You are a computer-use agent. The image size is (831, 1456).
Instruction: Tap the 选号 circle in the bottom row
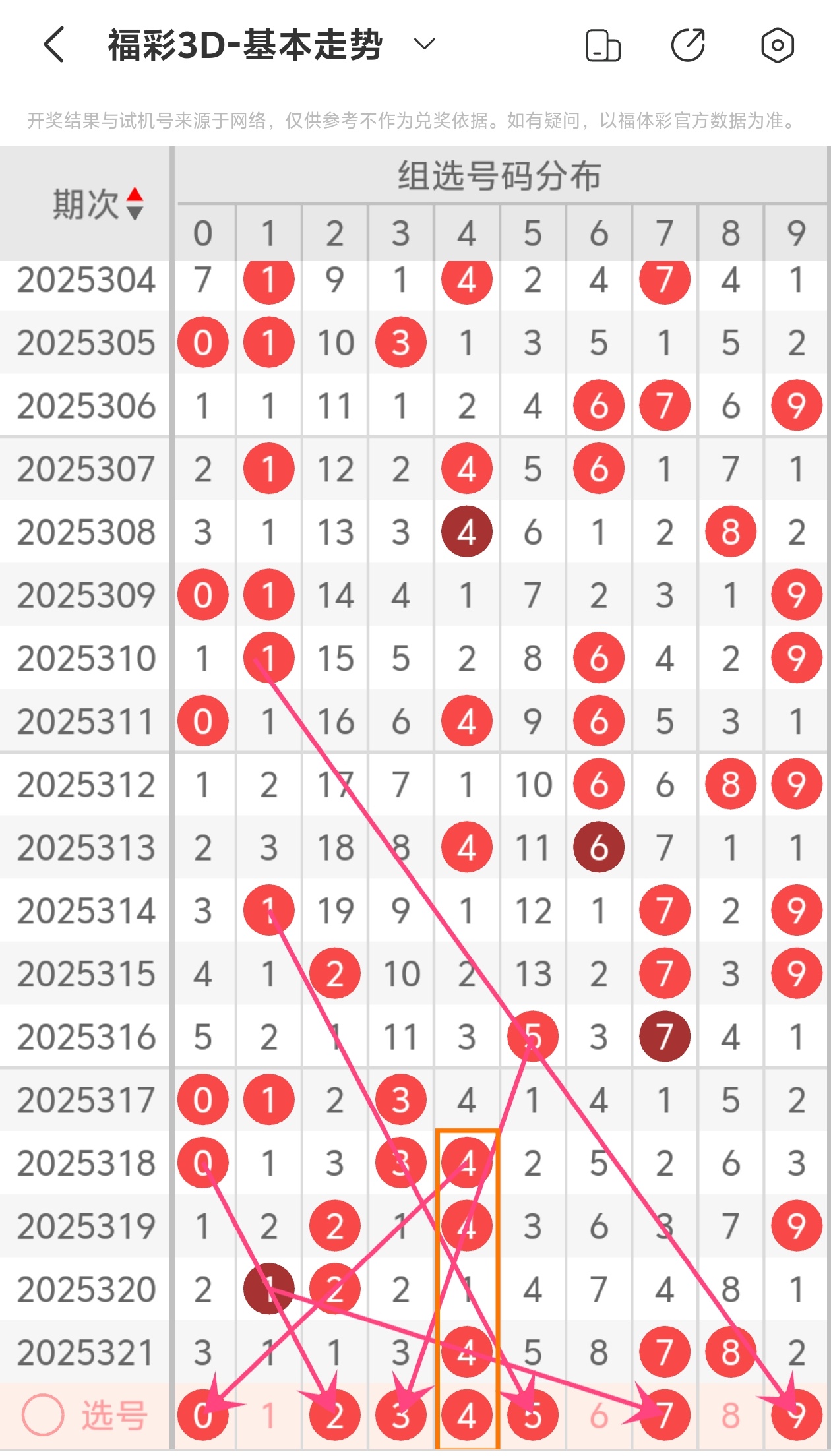(x=43, y=1415)
